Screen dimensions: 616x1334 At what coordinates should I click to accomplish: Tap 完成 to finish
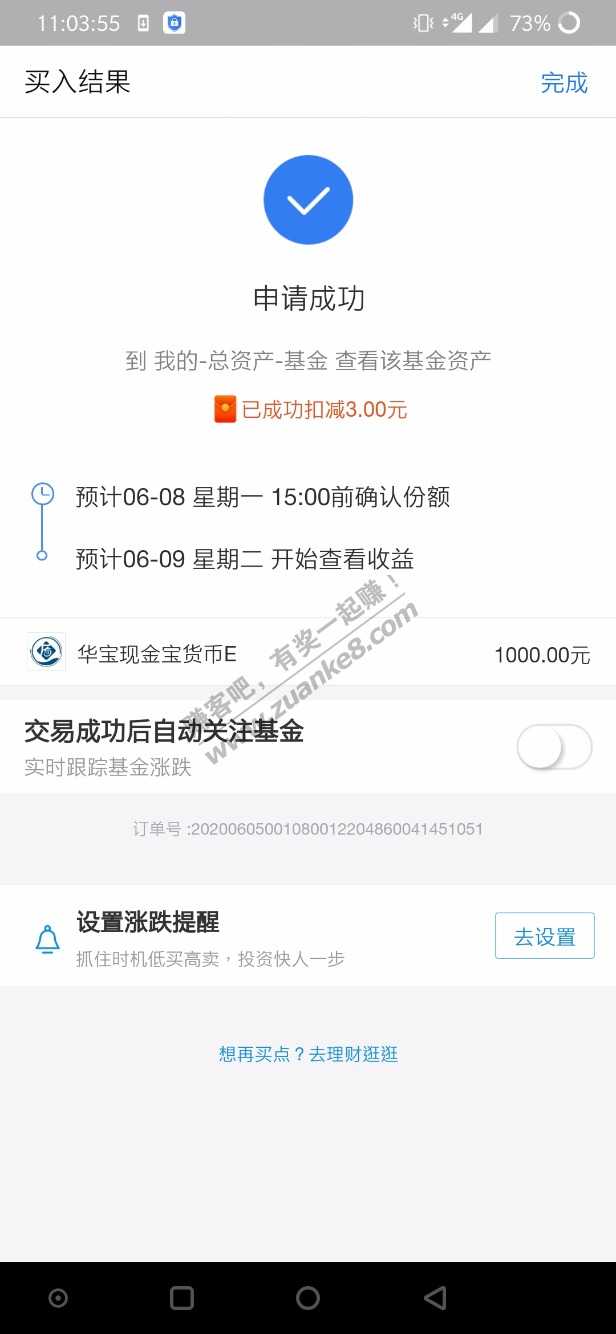coord(564,83)
